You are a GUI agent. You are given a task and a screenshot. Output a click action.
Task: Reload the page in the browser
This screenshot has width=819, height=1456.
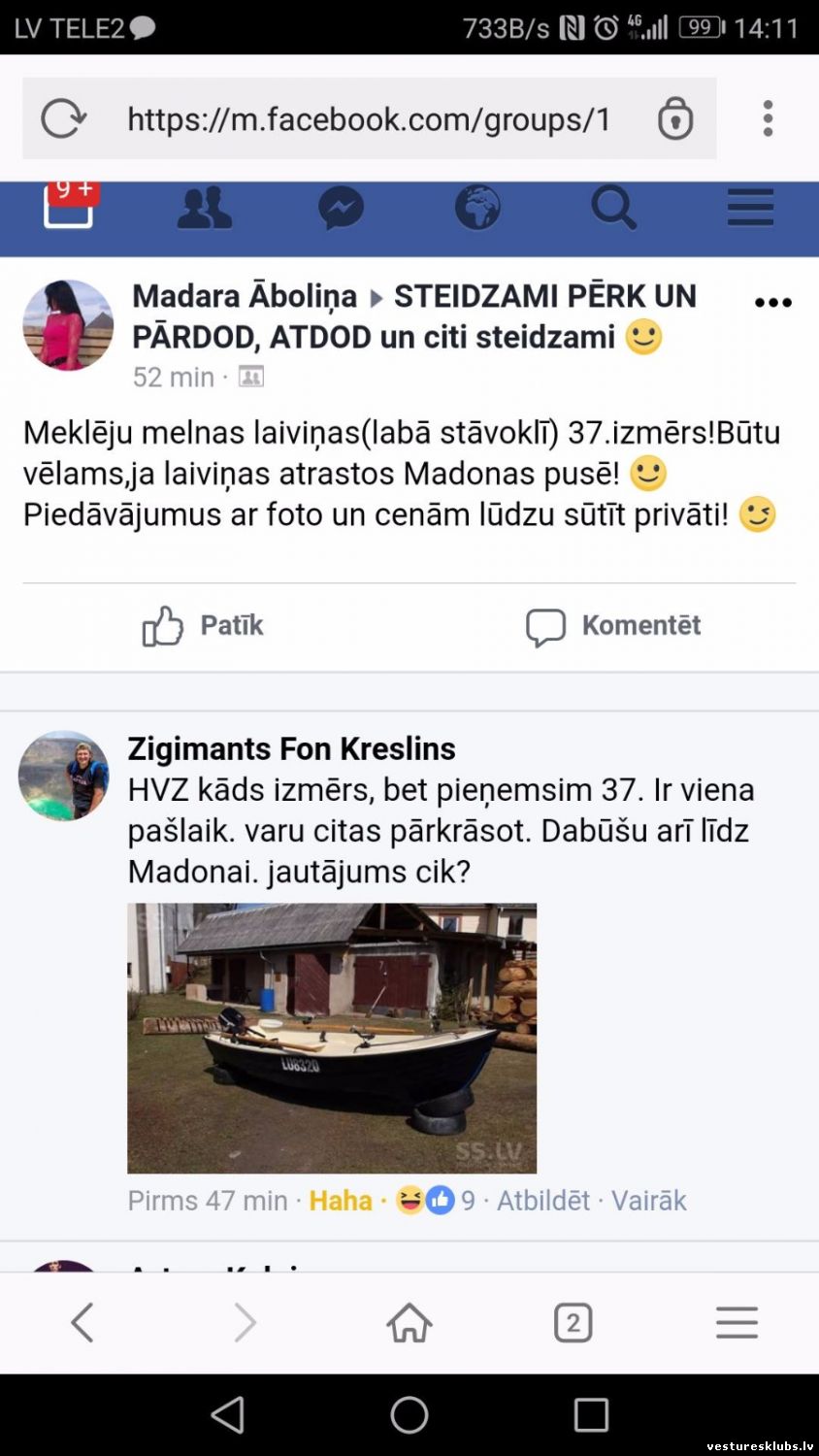click(64, 118)
